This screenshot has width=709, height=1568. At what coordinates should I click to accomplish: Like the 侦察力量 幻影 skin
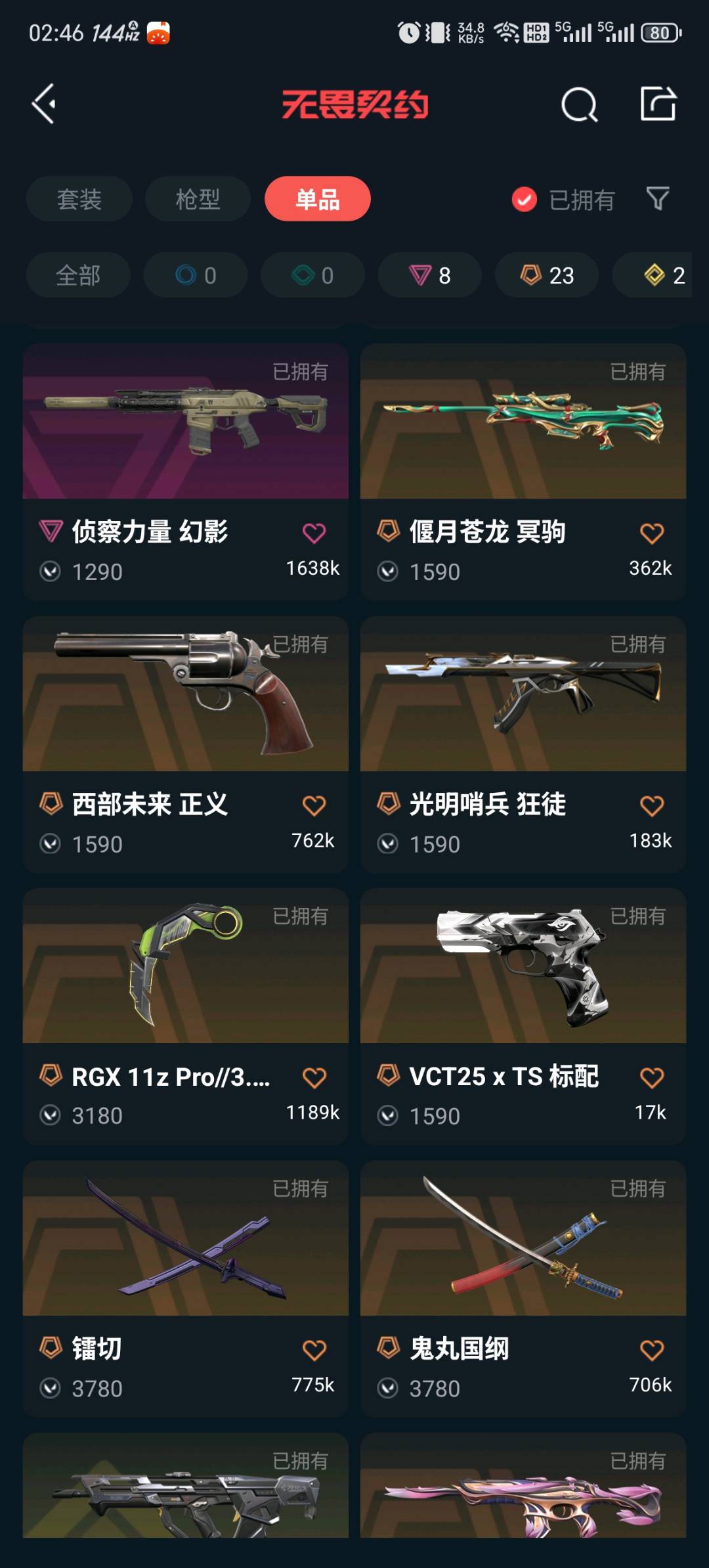pos(314,533)
